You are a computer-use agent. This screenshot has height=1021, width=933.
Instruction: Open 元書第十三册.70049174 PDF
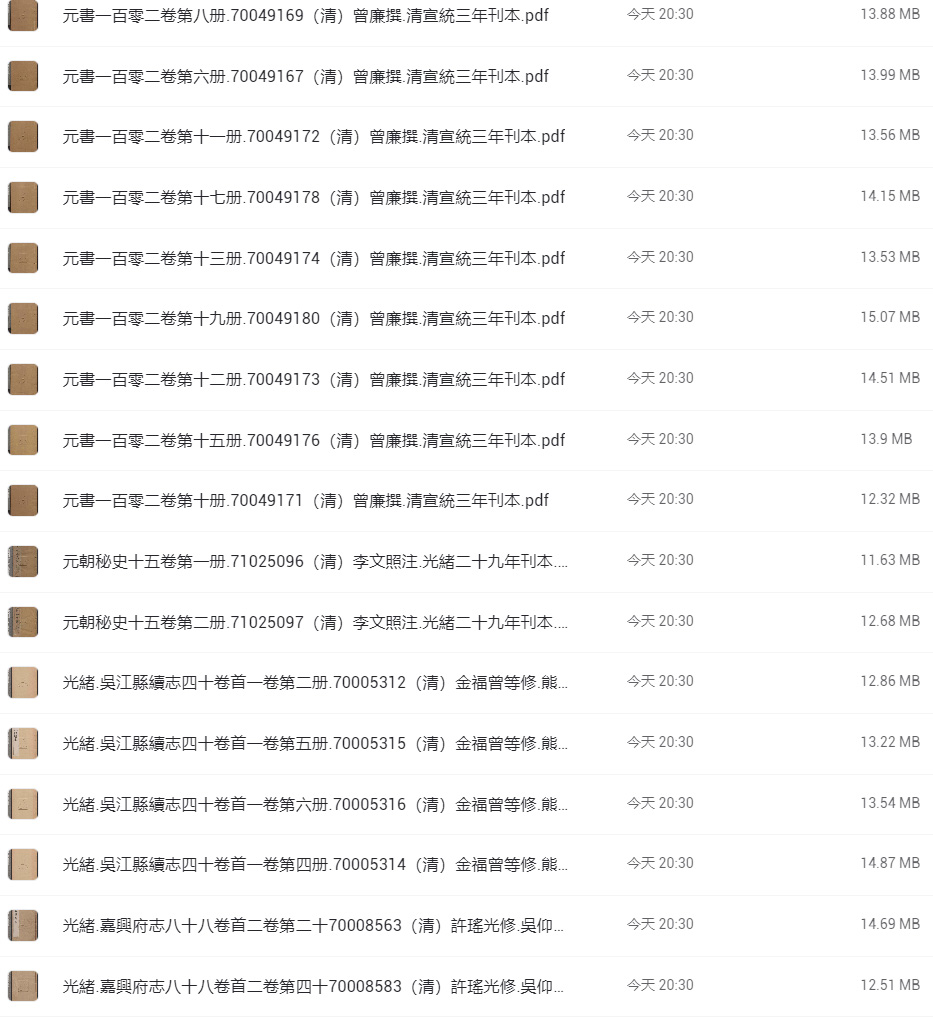pyautogui.click(x=313, y=258)
